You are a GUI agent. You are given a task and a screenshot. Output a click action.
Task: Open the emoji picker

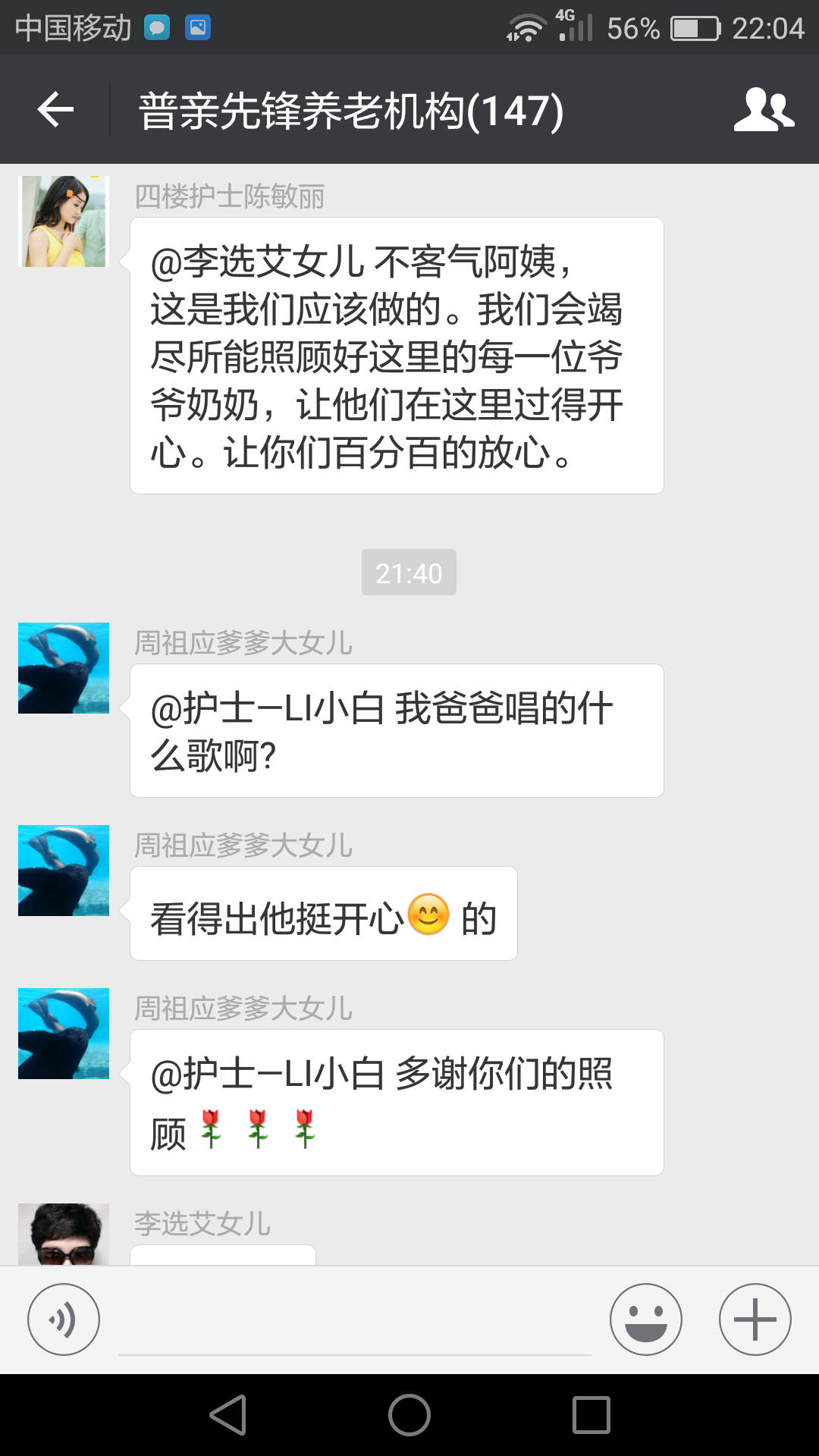[645, 1319]
